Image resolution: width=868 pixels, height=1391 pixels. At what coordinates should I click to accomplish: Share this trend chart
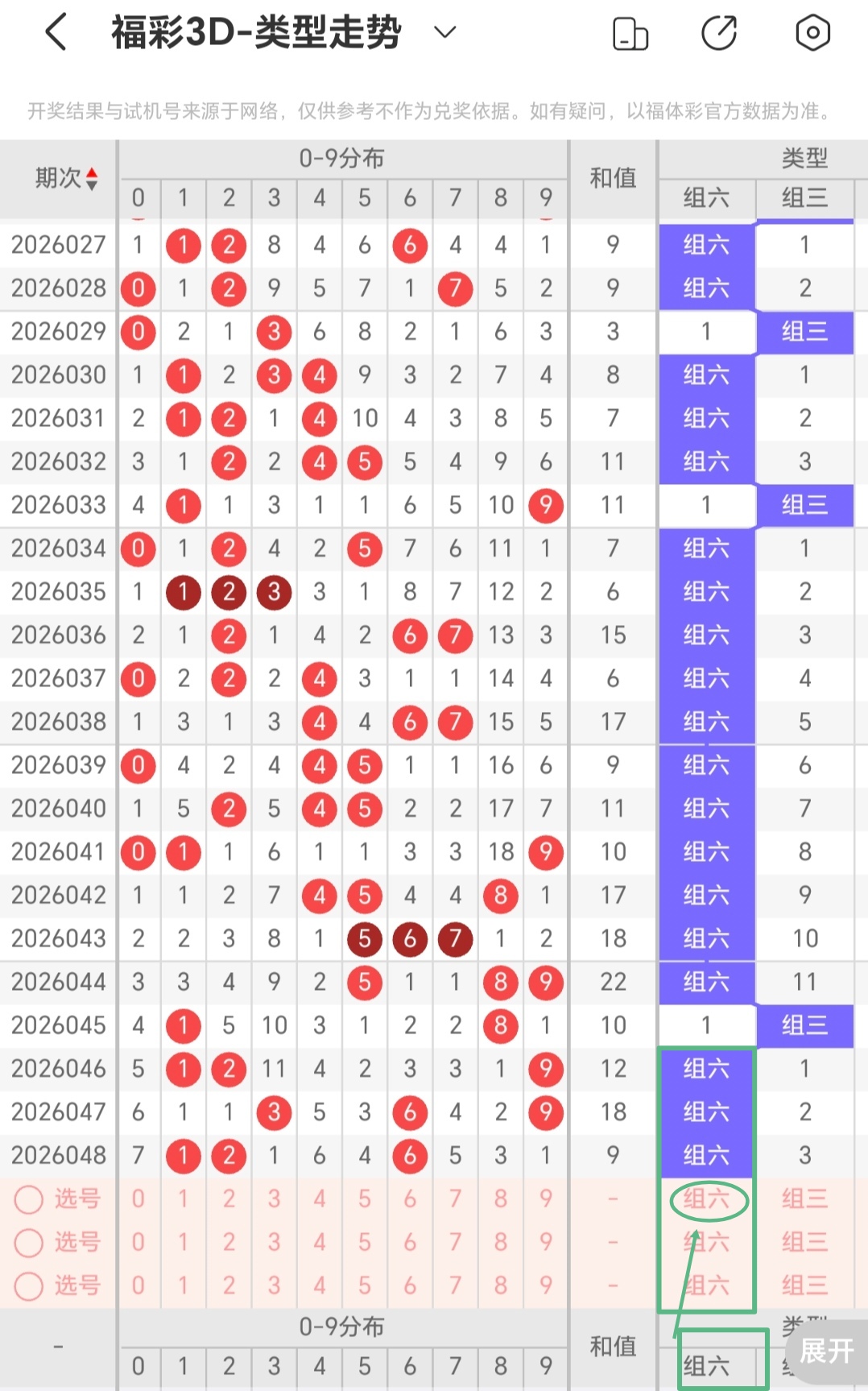[719, 33]
